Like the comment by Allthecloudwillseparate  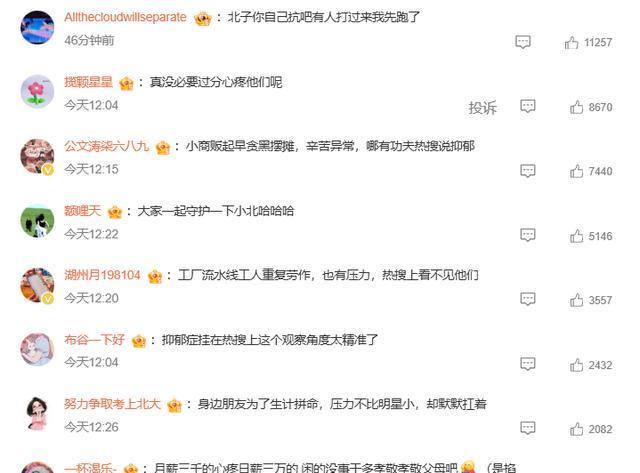[x=572, y=42]
